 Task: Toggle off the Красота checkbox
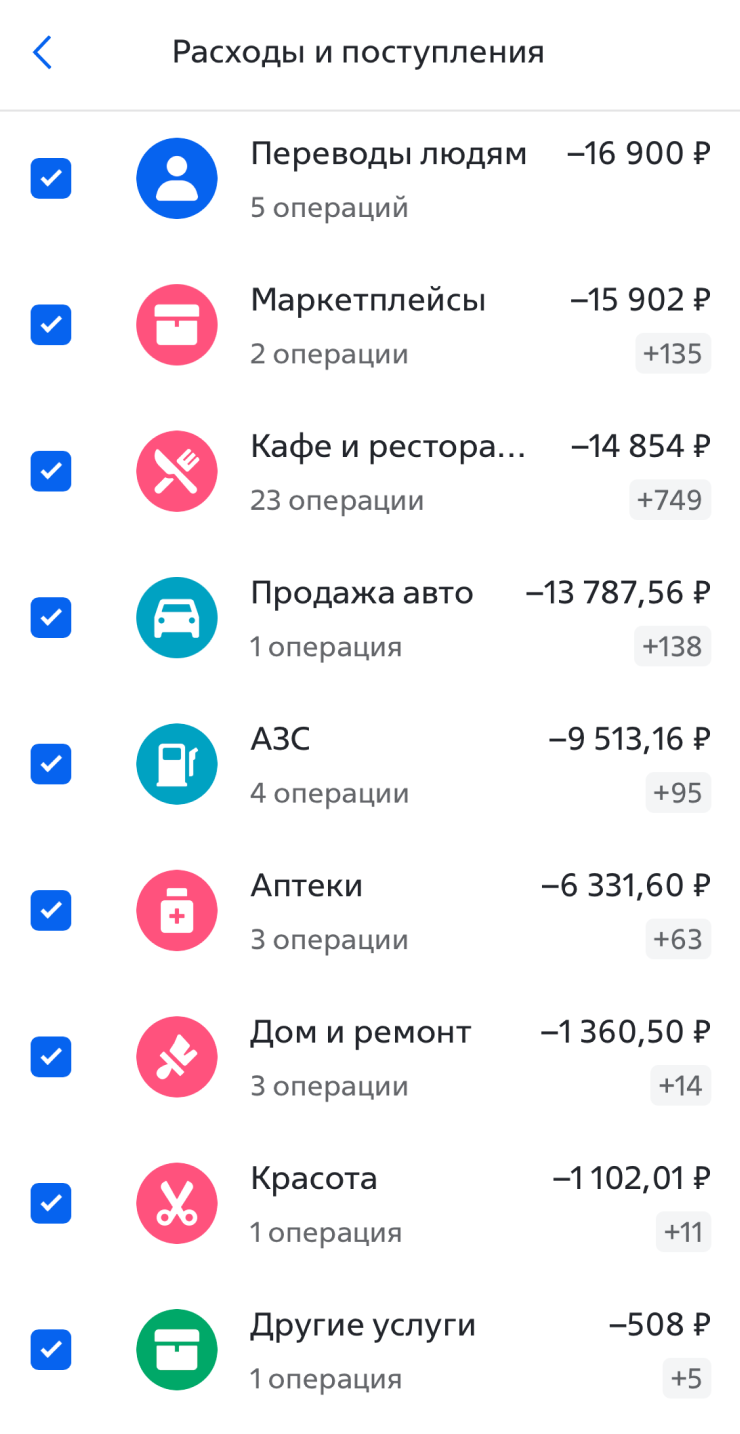[51, 1203]
